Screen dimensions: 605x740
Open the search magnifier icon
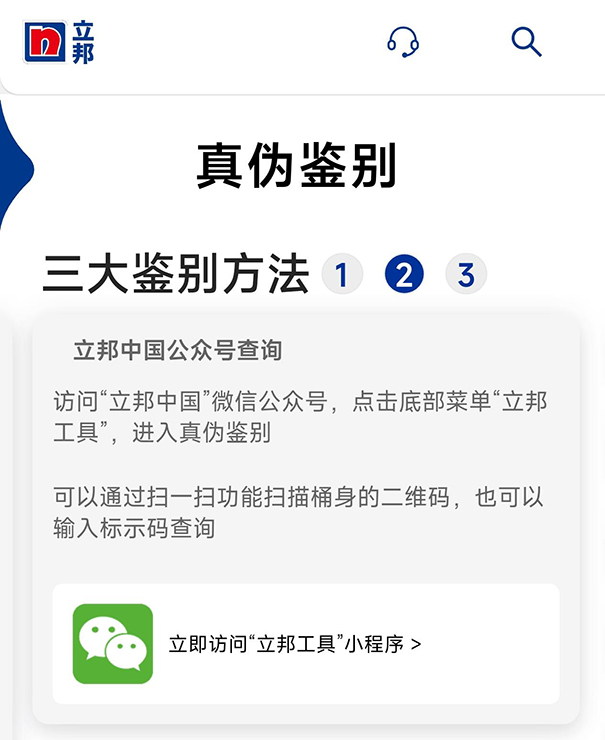[526, 42]
